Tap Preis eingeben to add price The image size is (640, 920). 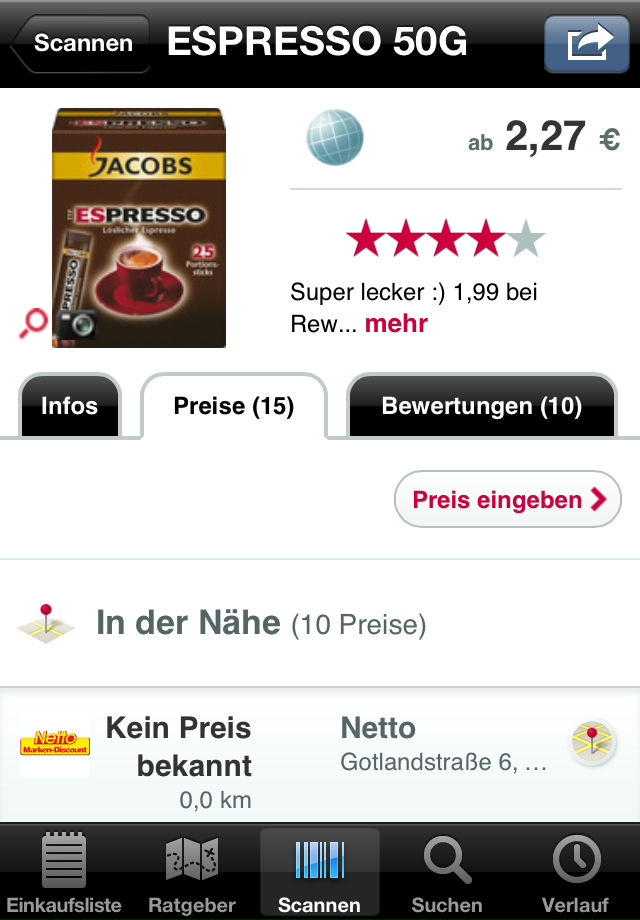pyautogui.click(x=508, y=500)
